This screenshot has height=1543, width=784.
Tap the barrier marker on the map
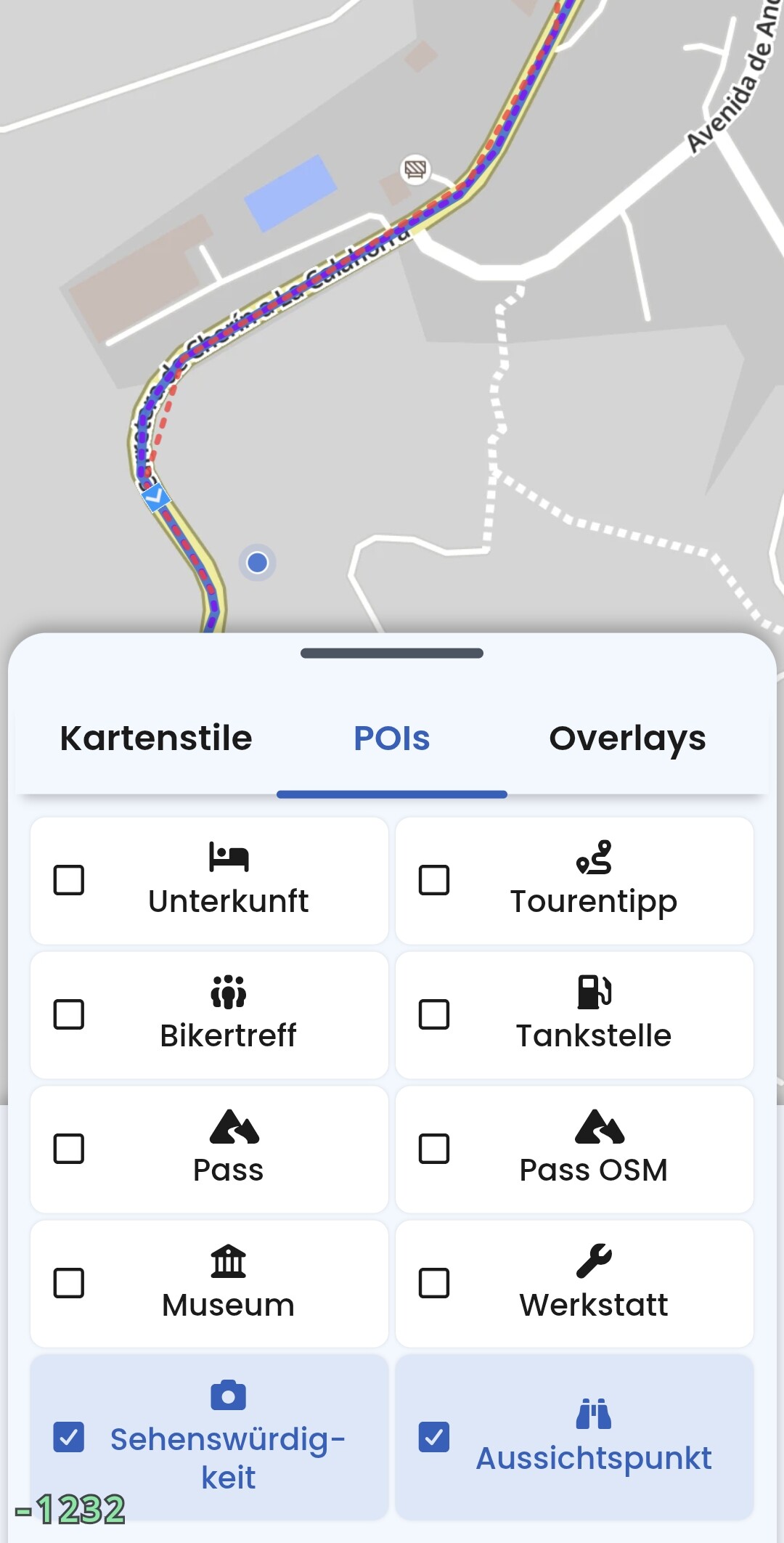pyautogui.click(x=415, y=170)
